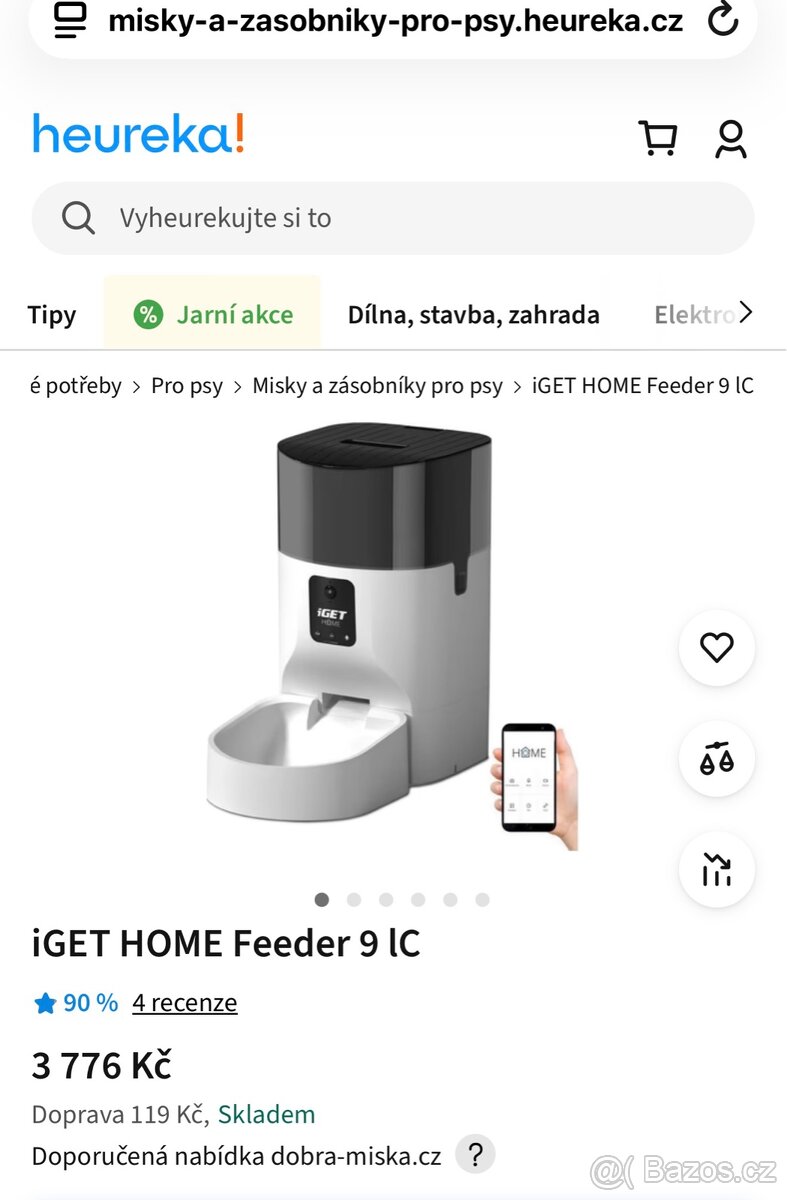Go to Misky a zásobníky pro psy breadcrumb
The image size is (787, 1200).
(x=375, y=385)
